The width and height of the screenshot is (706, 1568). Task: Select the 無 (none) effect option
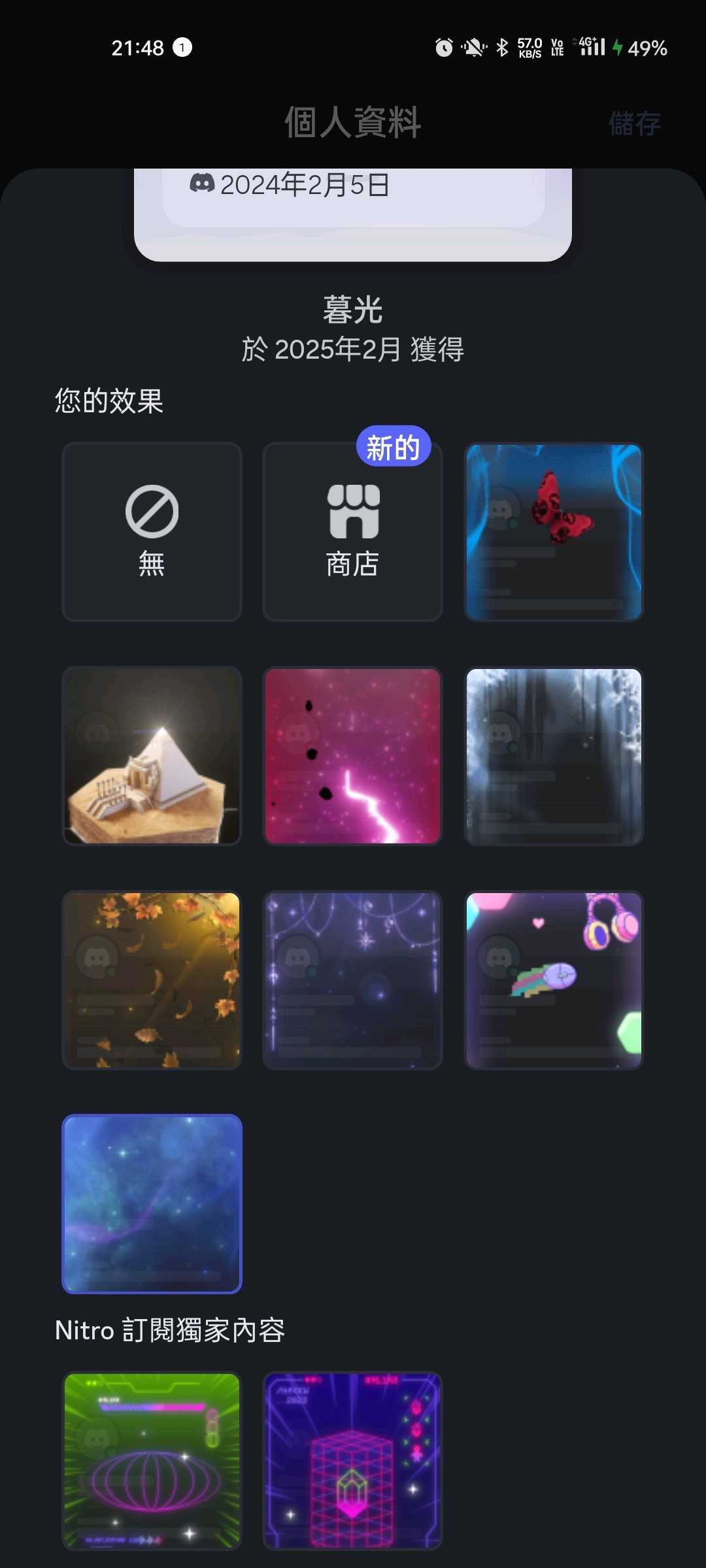pos(152,532)
